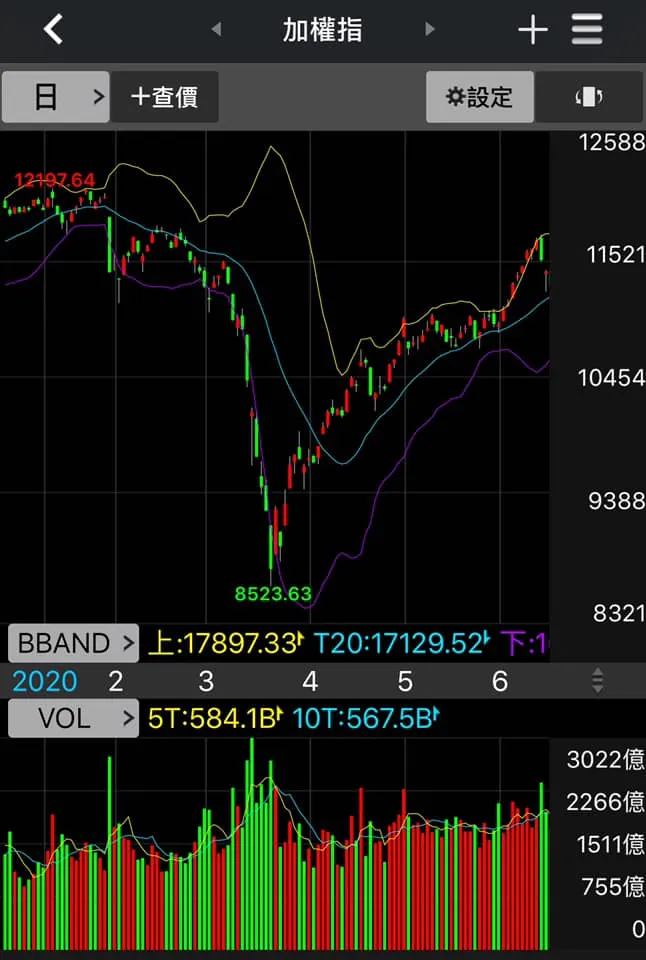The width and height of the screenshot is (646, 960).
Task: Open the hamburger menu
Action: coord(587,30)
